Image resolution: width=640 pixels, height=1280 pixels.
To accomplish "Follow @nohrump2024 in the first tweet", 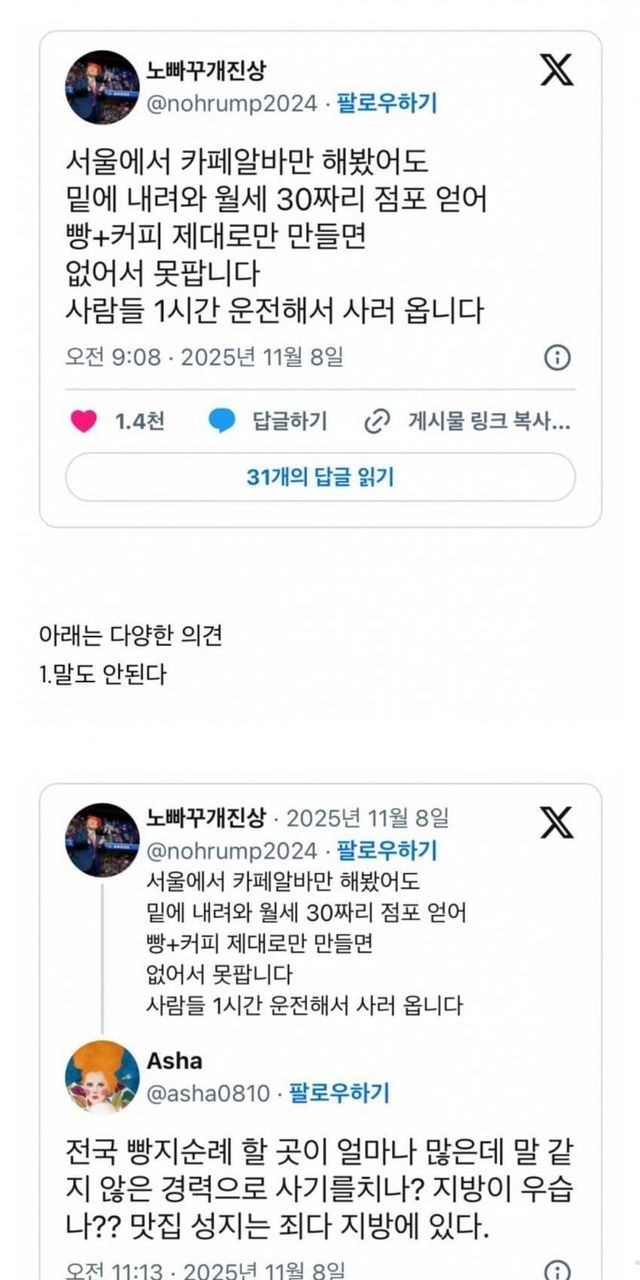I will [386, 103].
